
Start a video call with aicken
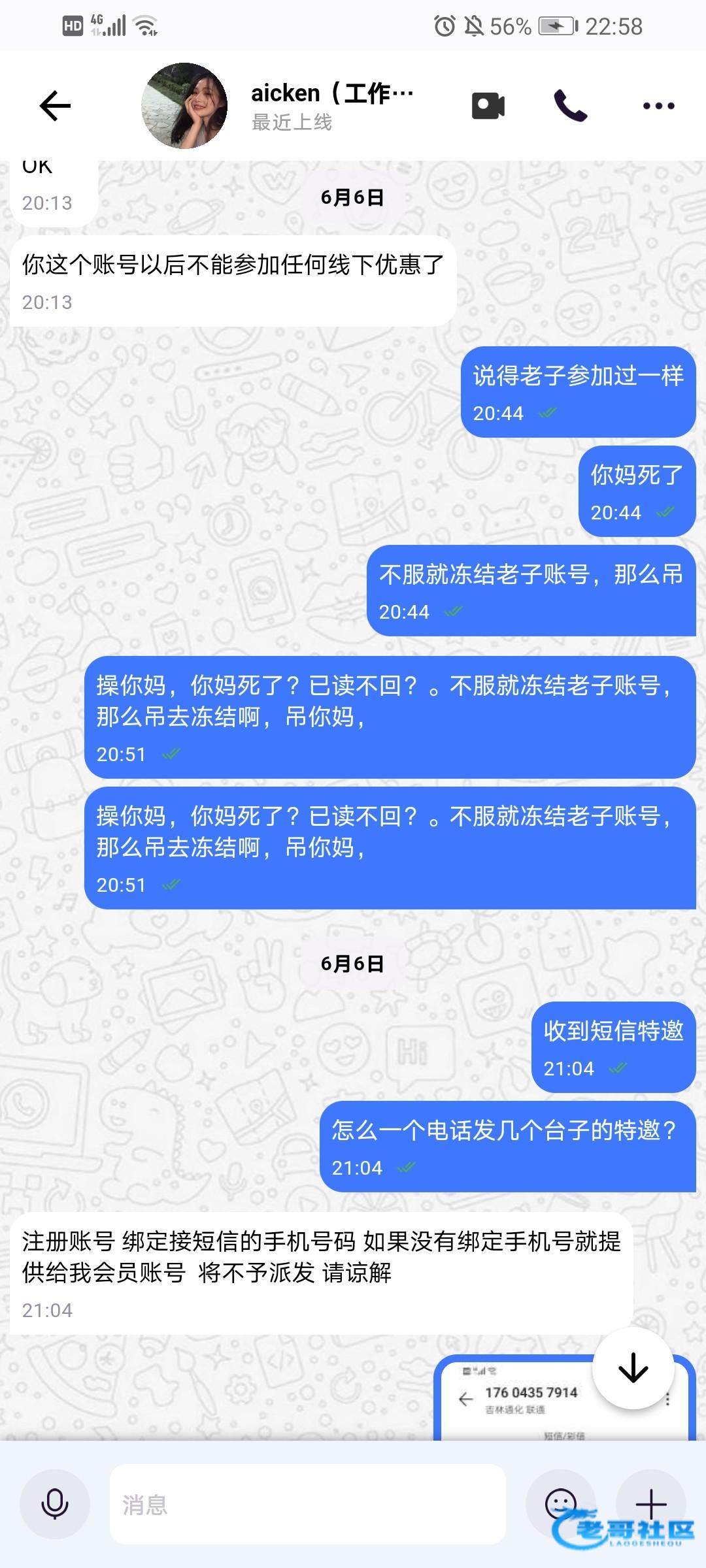488,106
